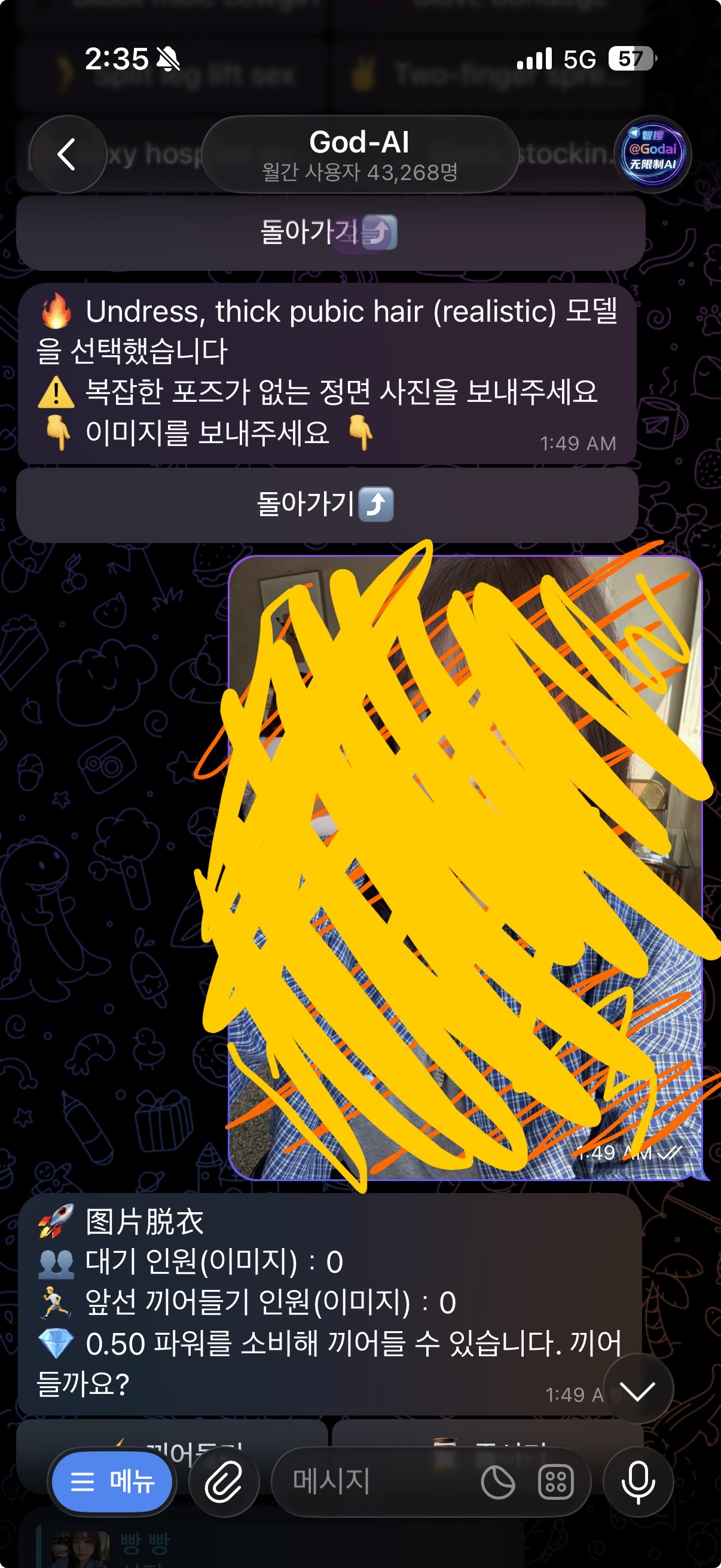This screenshot has height=1568, width=721.
Task: Open the bot keyboard grid icon
Action: 555,1481
